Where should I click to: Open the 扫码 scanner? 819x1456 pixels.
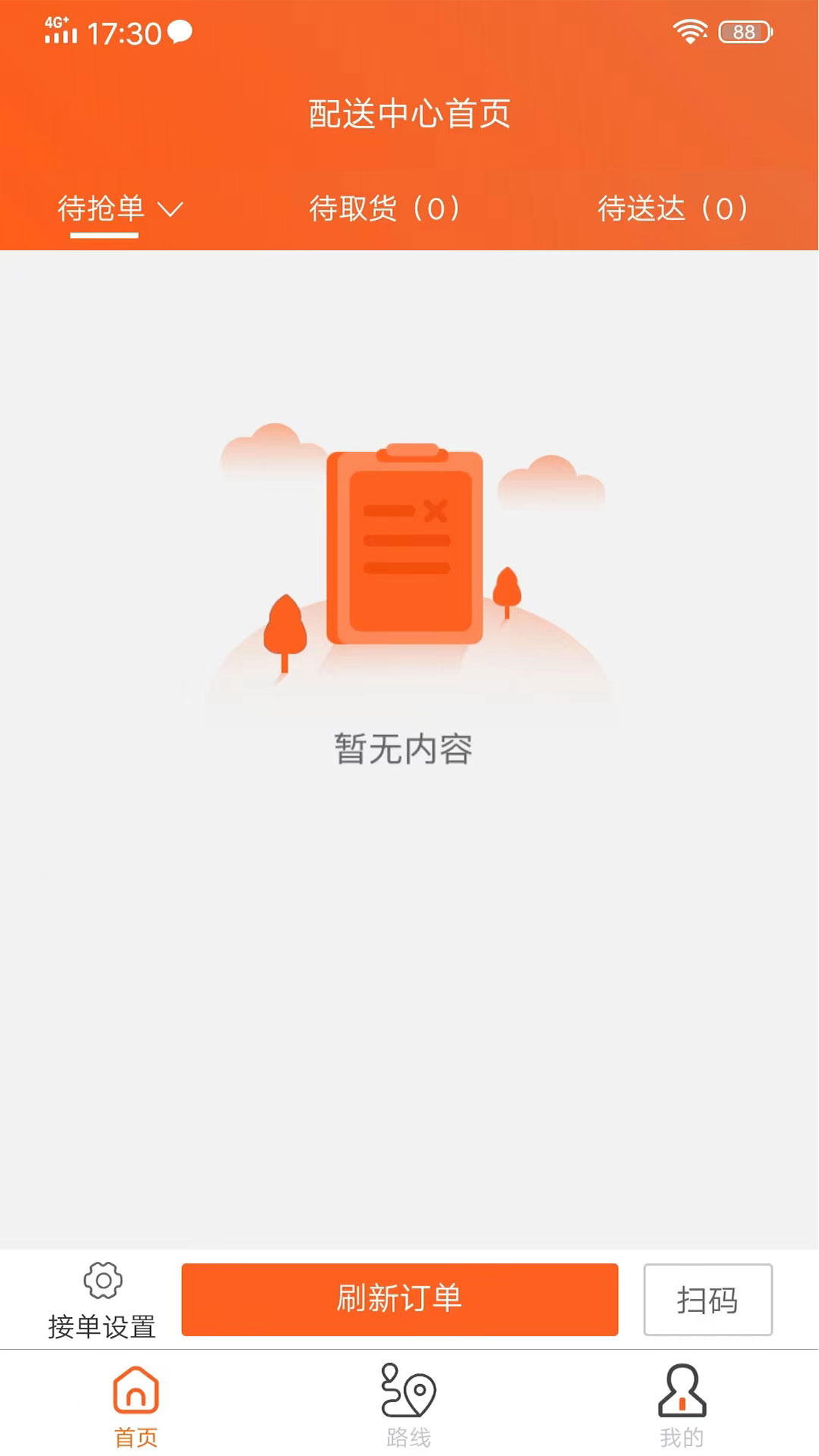click(x=708, y=1300)
